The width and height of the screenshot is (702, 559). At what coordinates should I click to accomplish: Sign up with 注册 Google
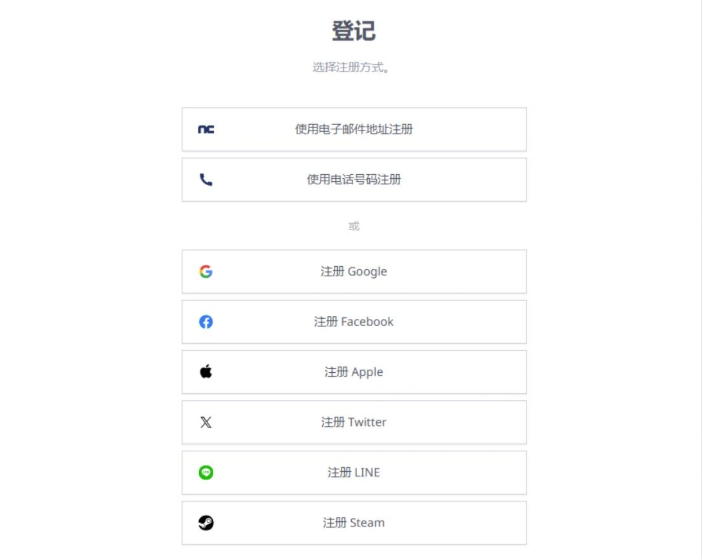coord(353,272)
